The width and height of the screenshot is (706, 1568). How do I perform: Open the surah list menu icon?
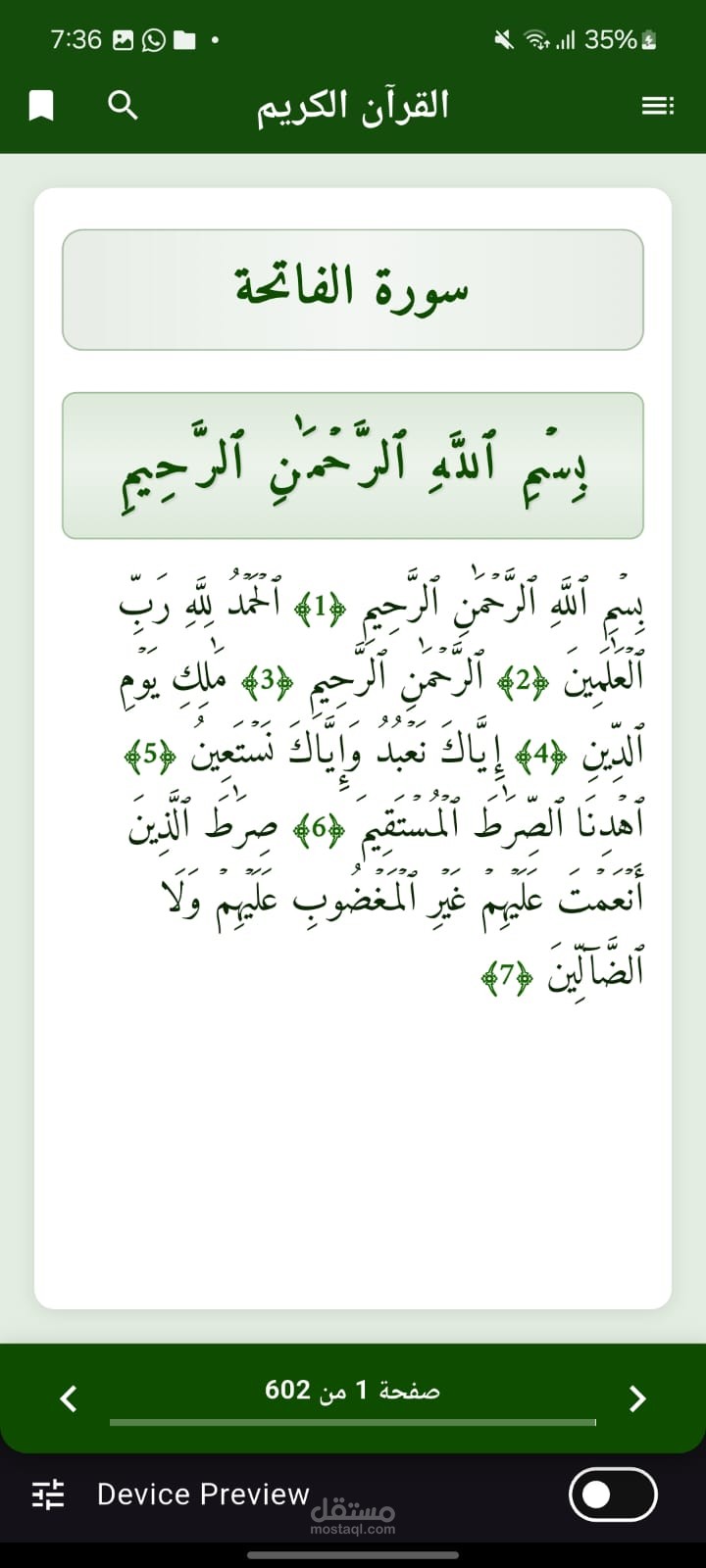tap(658, 106)
